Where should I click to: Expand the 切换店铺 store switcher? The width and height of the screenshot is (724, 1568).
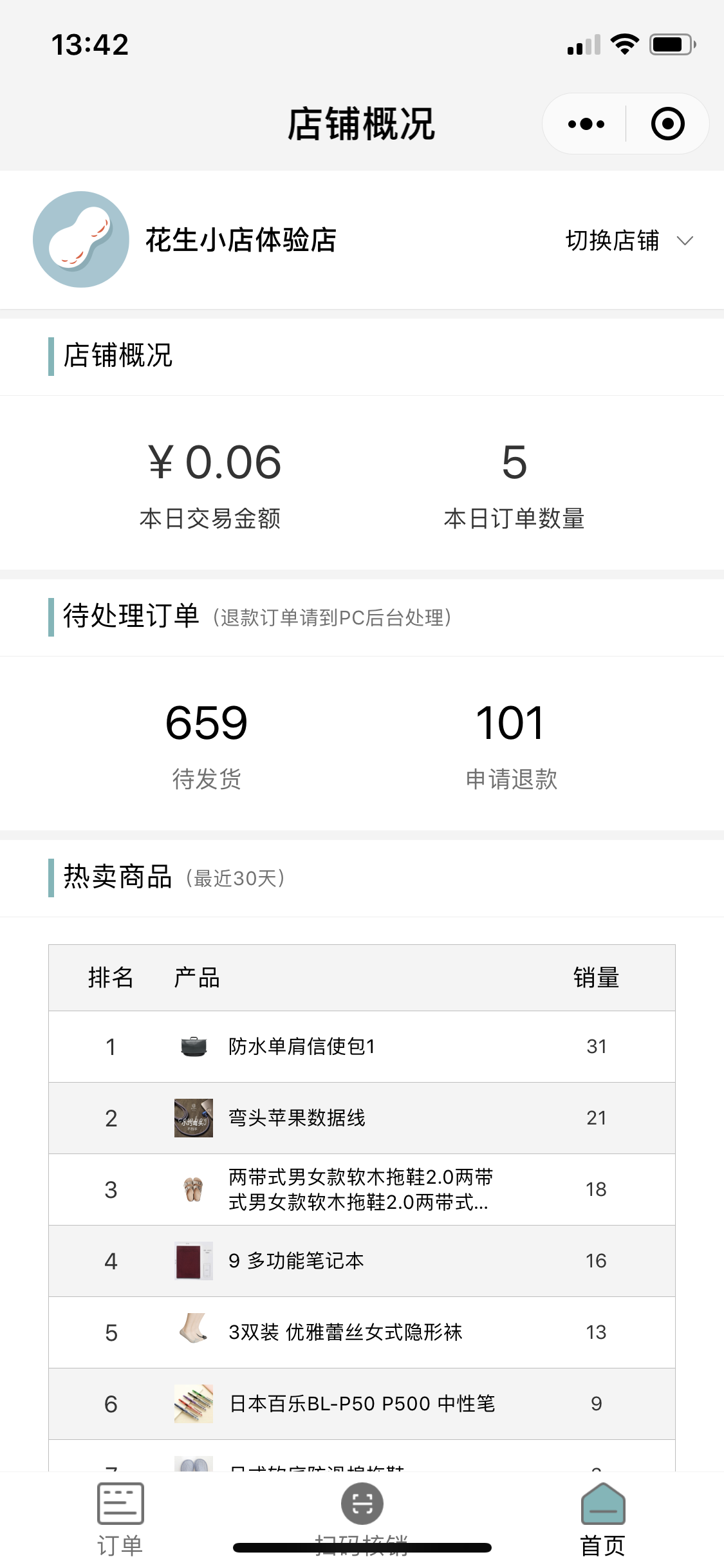tap(629, 241)
